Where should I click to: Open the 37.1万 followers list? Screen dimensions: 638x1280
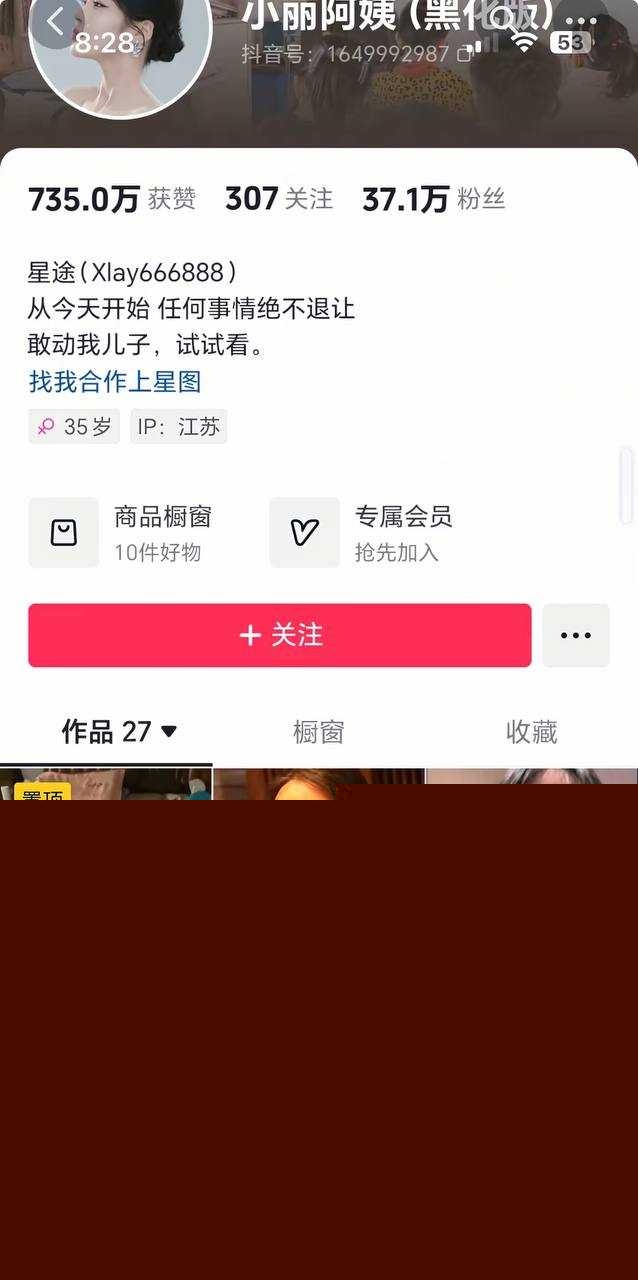coord(433,199)
